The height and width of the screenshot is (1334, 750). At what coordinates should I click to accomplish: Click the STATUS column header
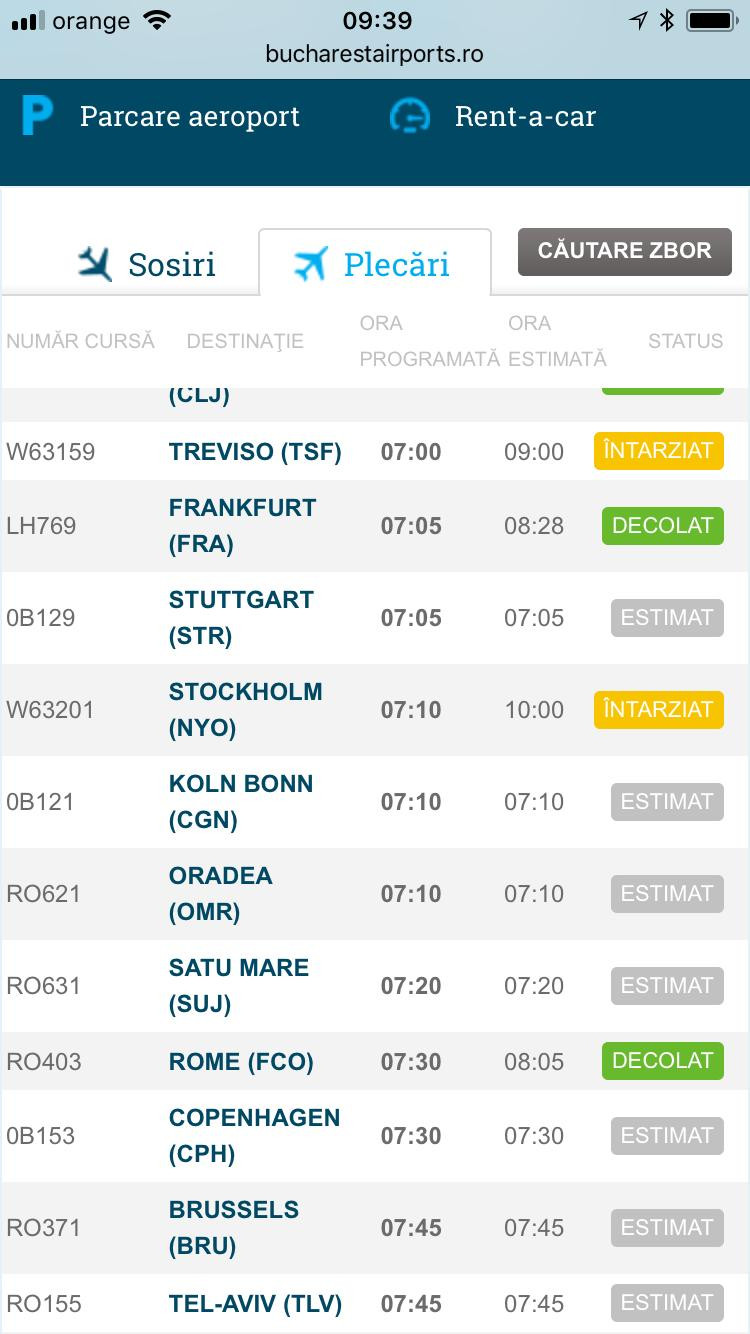[x=686, y=342]
